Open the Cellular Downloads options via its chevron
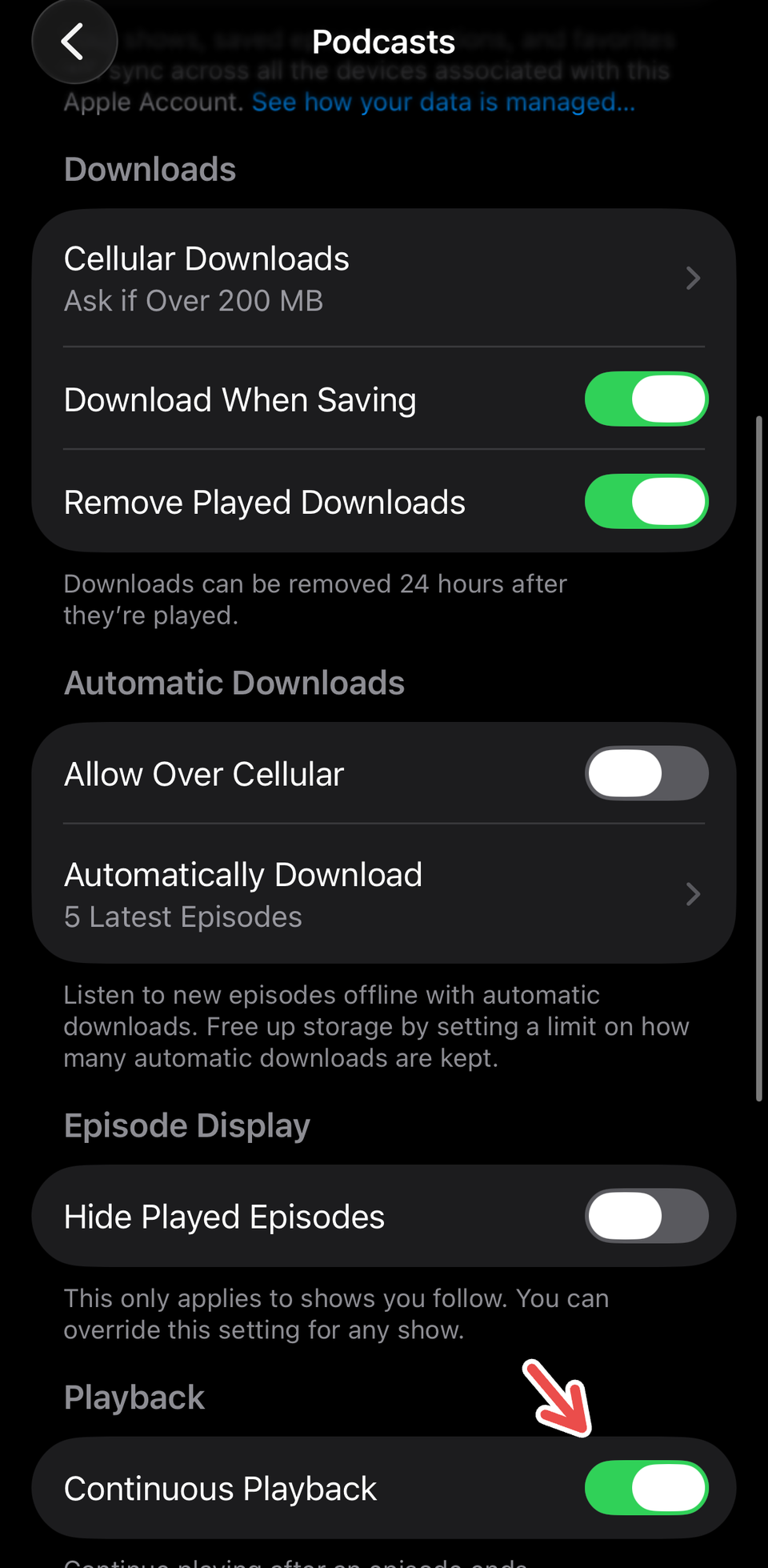The width and height of the screenshot is (768, 1568). 693,278
